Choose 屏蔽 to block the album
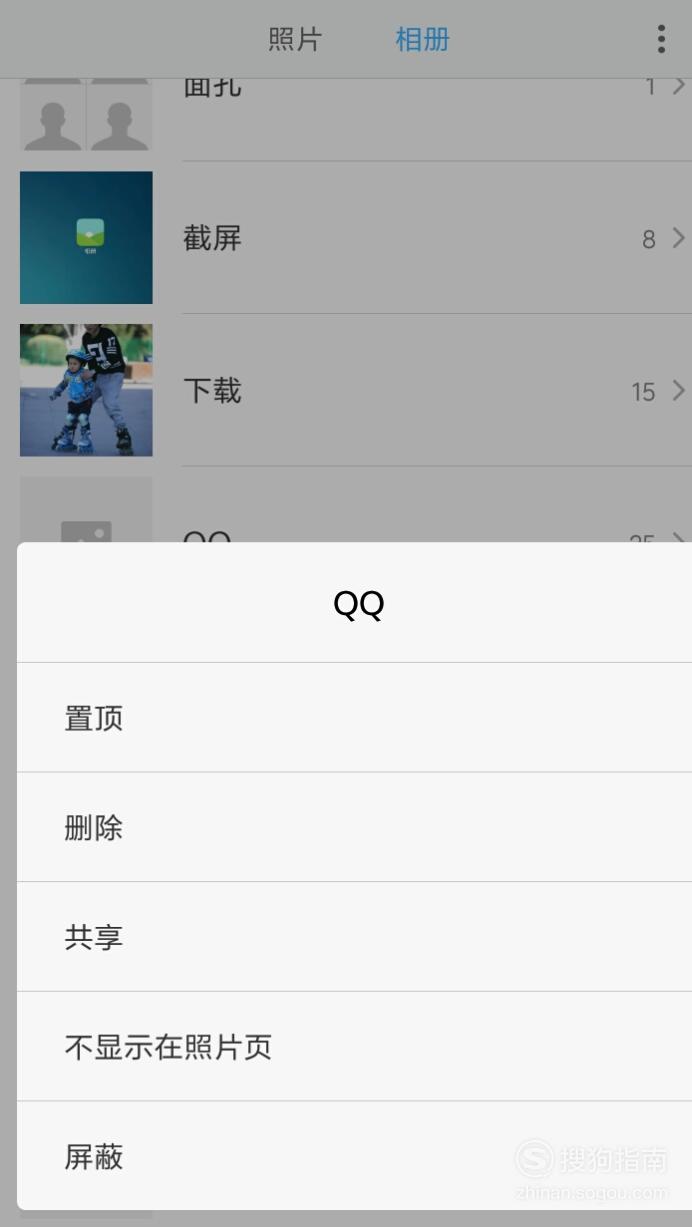Image resolution: width=692 pixels, height=1227 pixels. click(x=354, y=1156)
